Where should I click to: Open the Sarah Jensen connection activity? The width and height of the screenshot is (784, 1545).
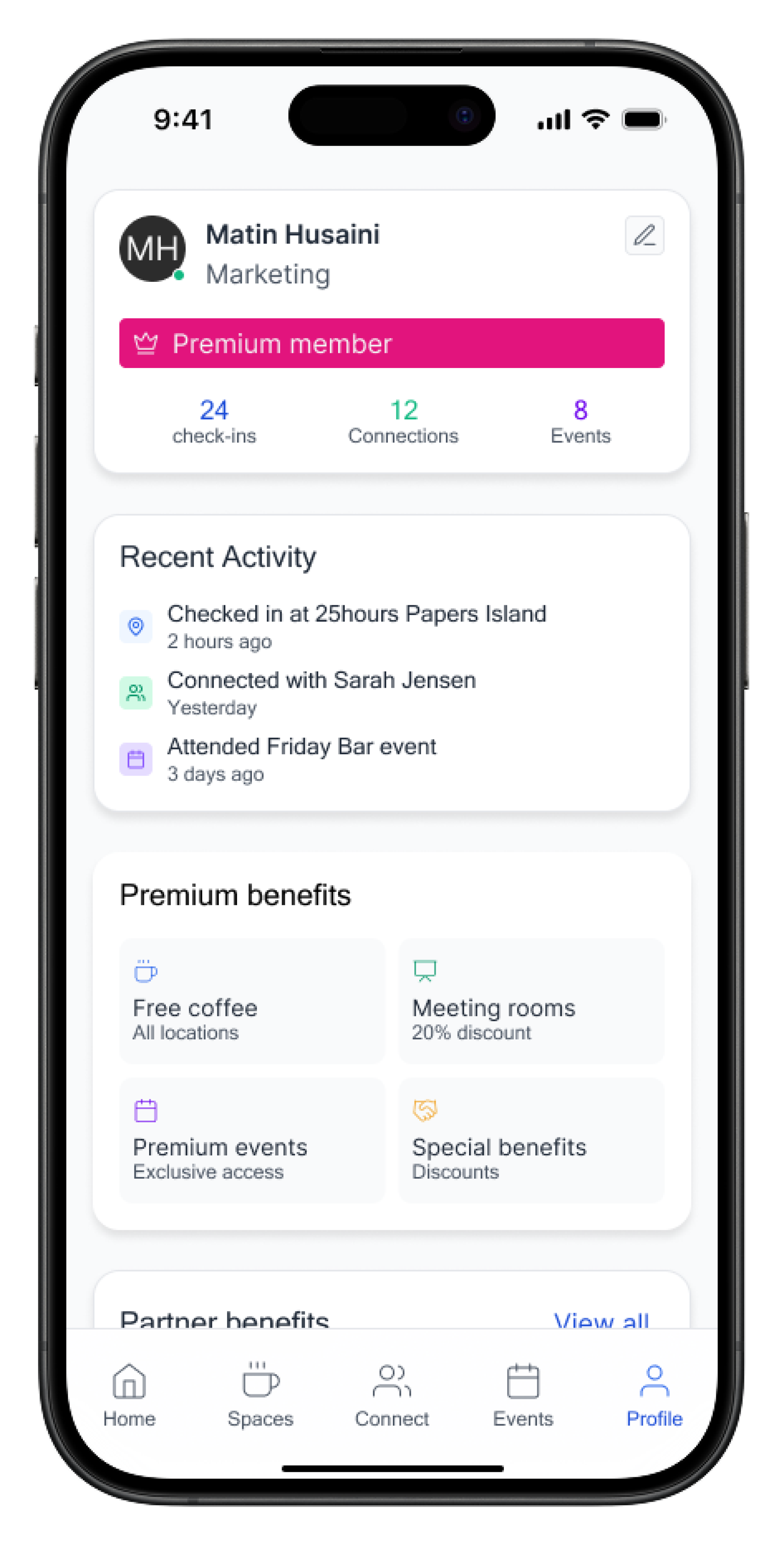click(x=321, y=693)
